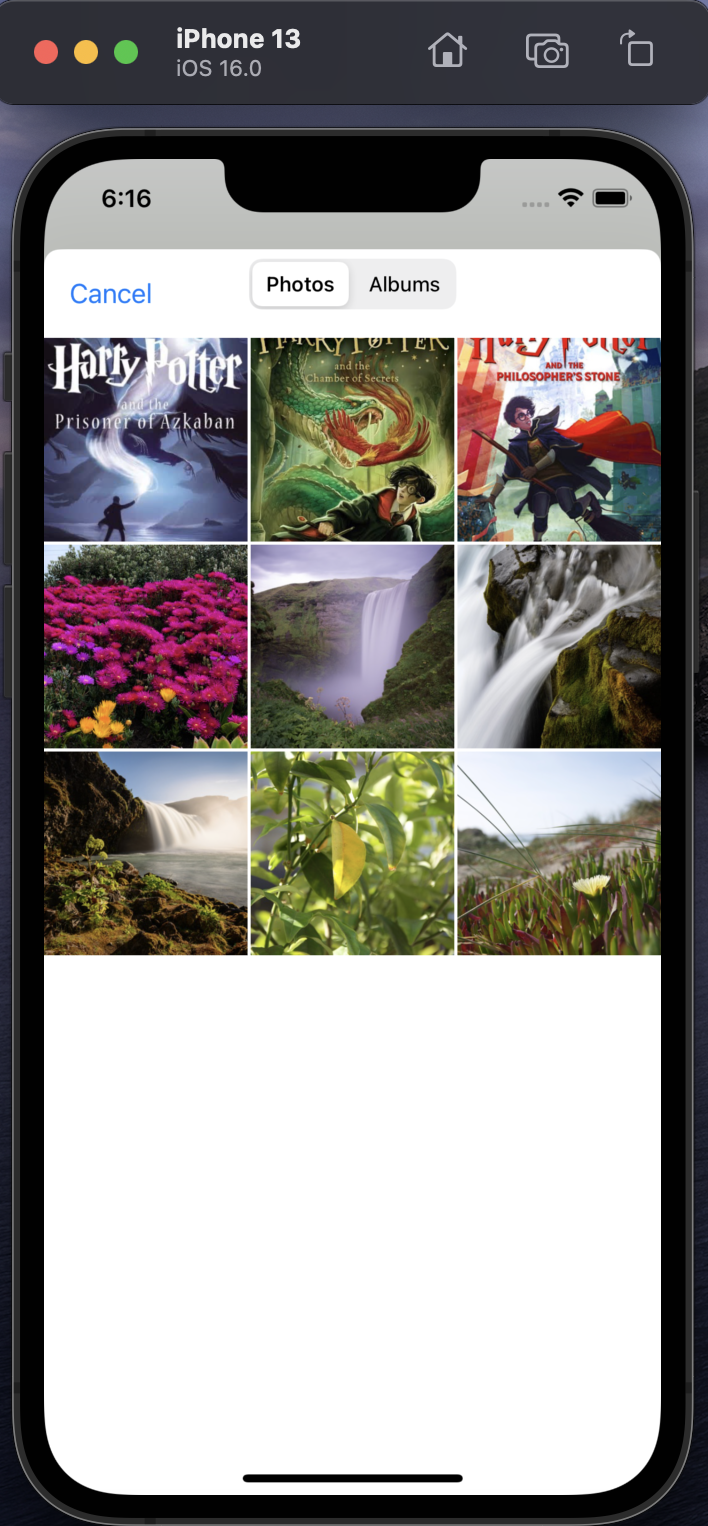708x1526 pixels.
Task: Select the Chamber of Secrets cover photo
Action: click(352, 440)
